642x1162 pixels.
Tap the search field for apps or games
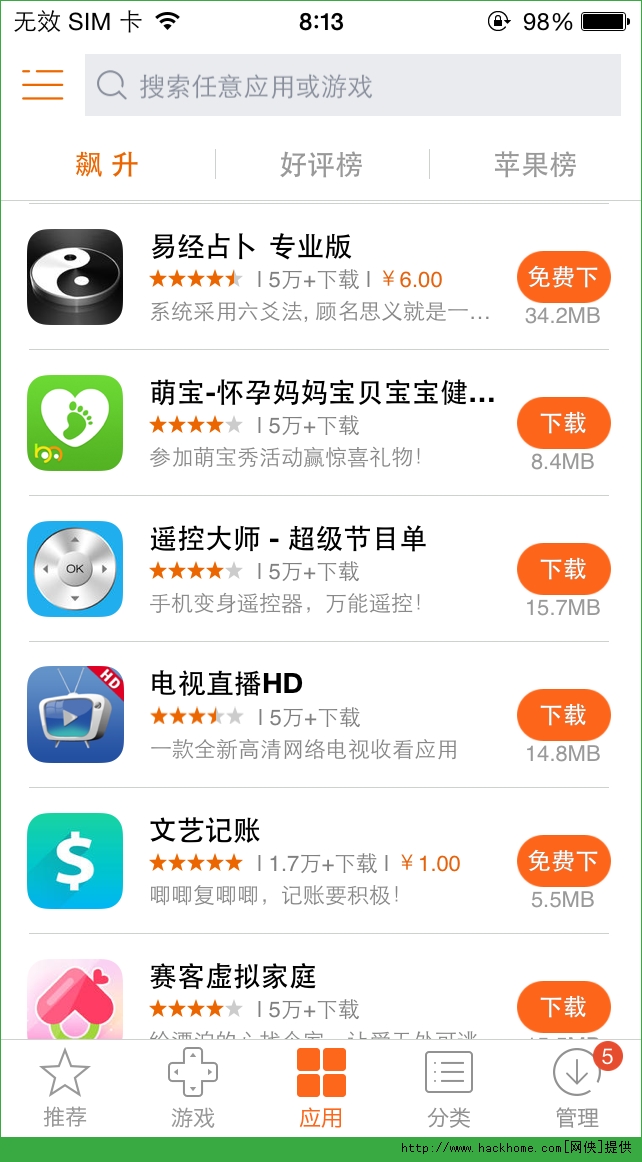point(352,85)
